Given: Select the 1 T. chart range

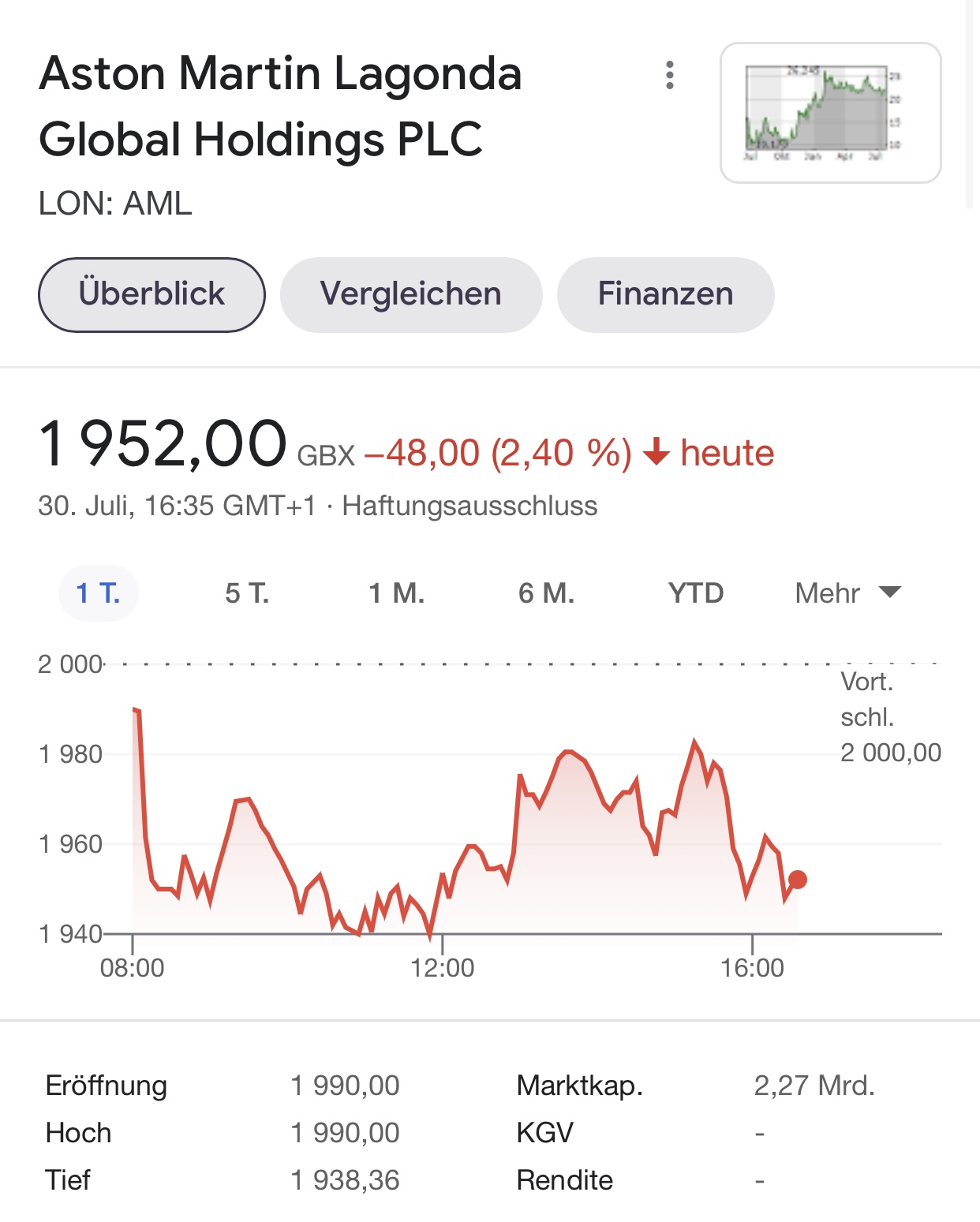Looking at the screenshot, I should click(x=99, y=592).
